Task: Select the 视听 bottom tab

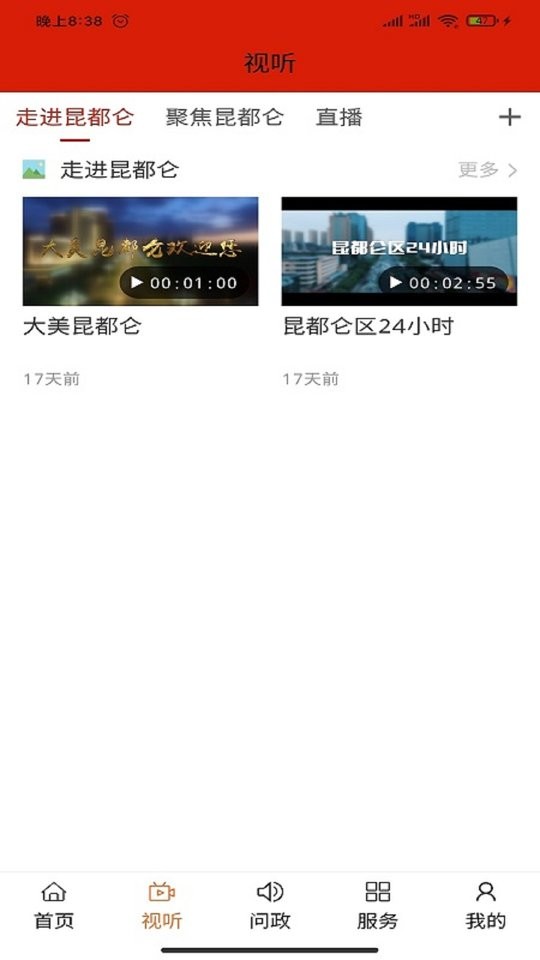Action: click(162, 906)
